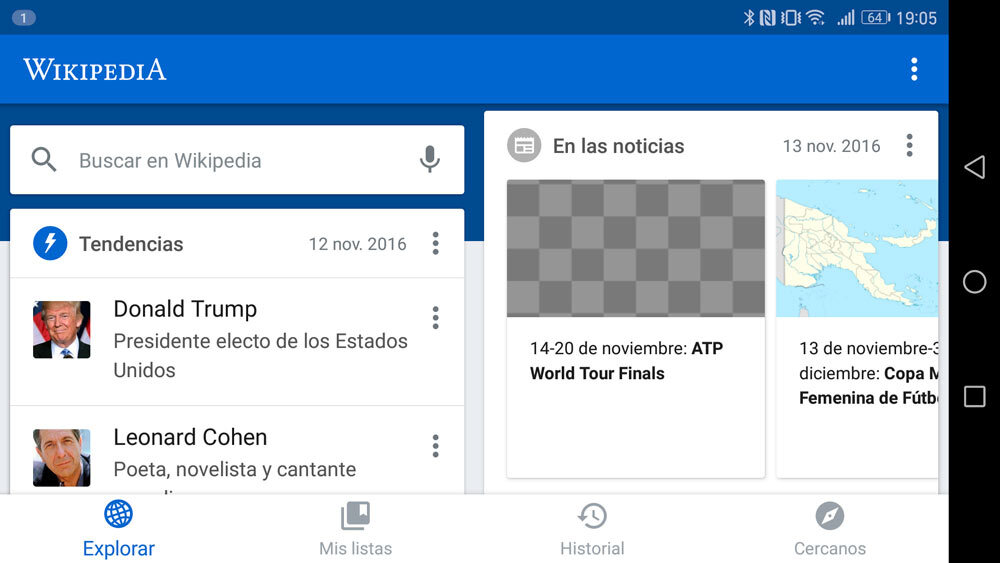Image resolution: width=1000 pixels, height=563 pixels.
Task: Go to the system home screen
Action: click(974, 282)
